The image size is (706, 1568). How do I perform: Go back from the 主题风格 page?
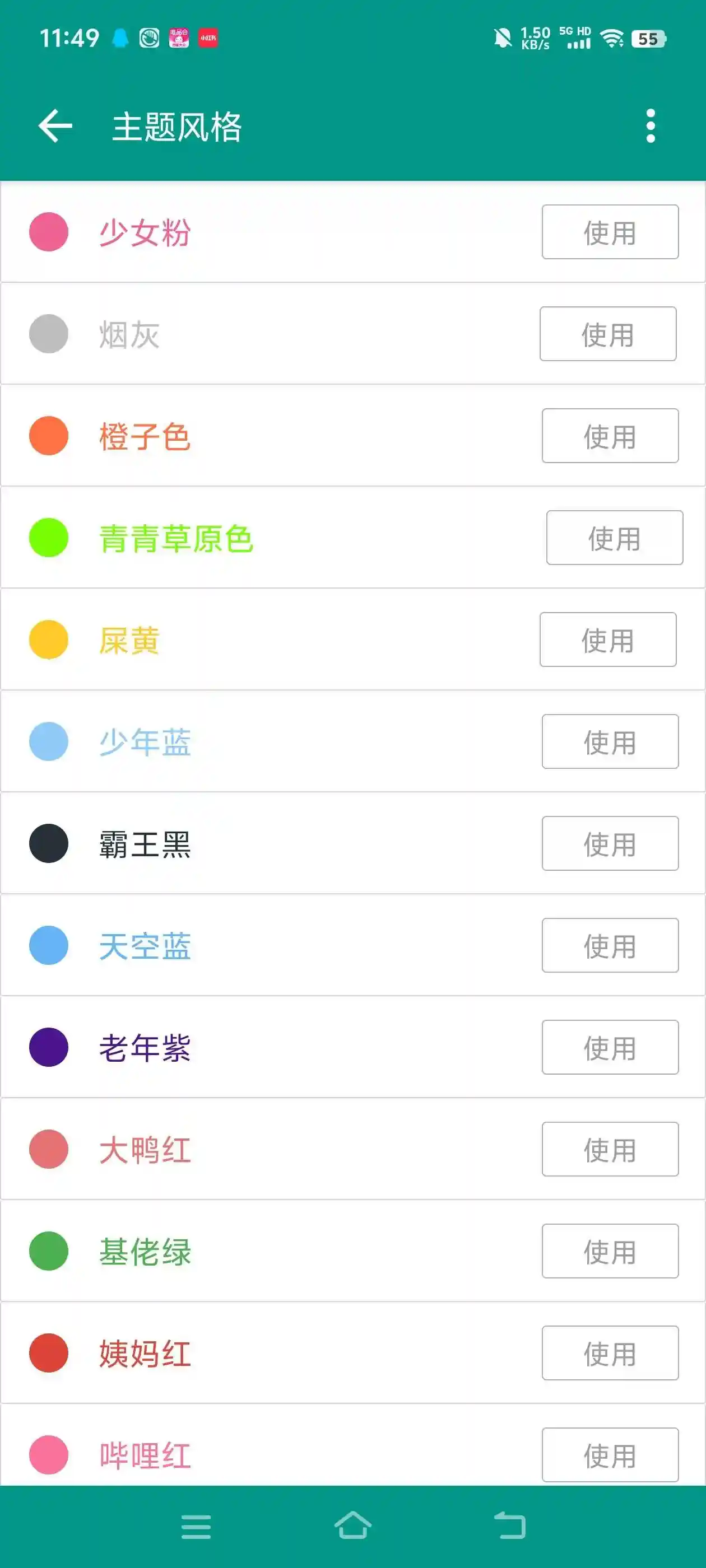pos(55,127)
